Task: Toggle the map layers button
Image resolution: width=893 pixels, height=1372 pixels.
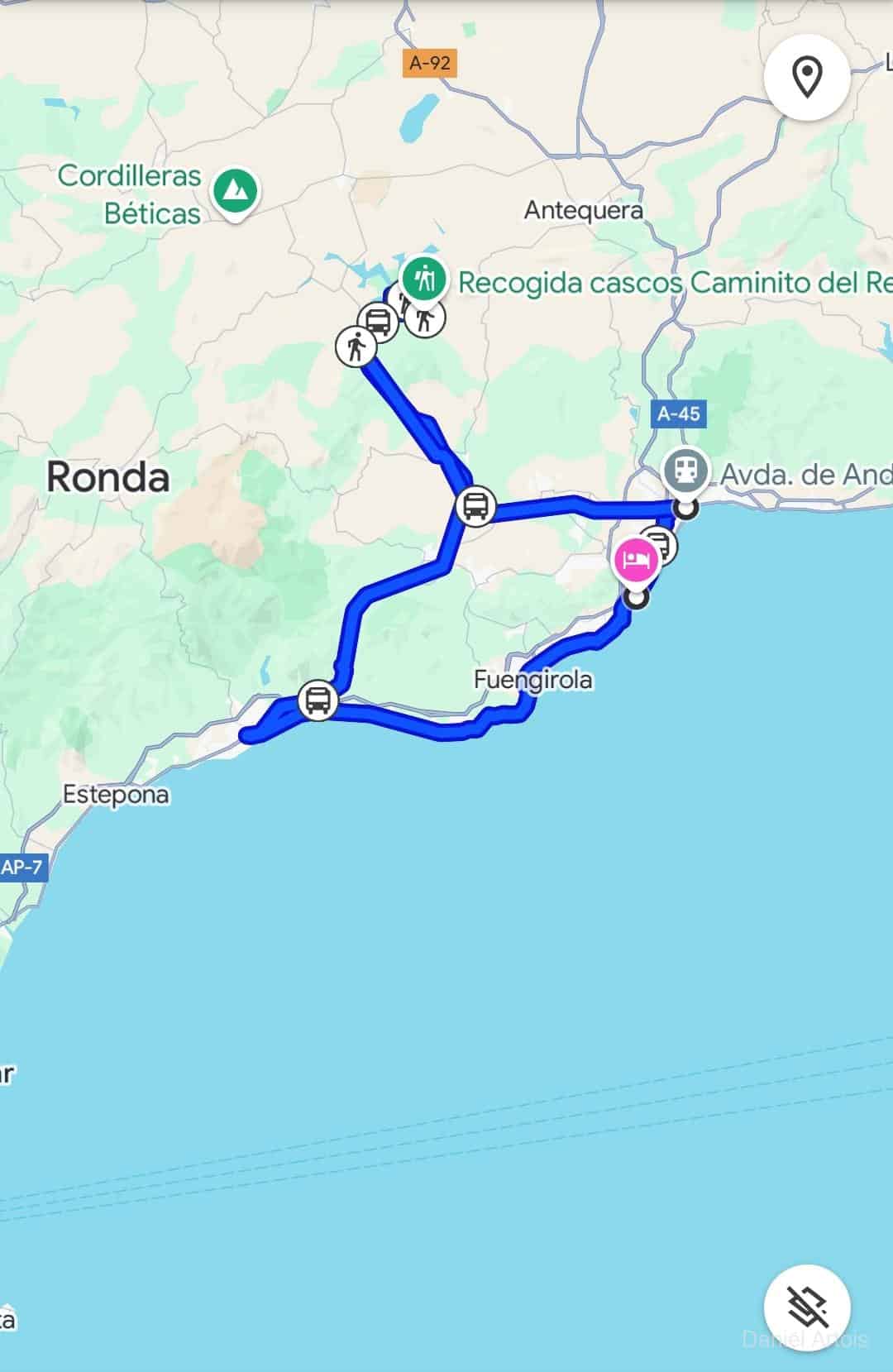Action: pyautogui.click(x=806, y=1307)
